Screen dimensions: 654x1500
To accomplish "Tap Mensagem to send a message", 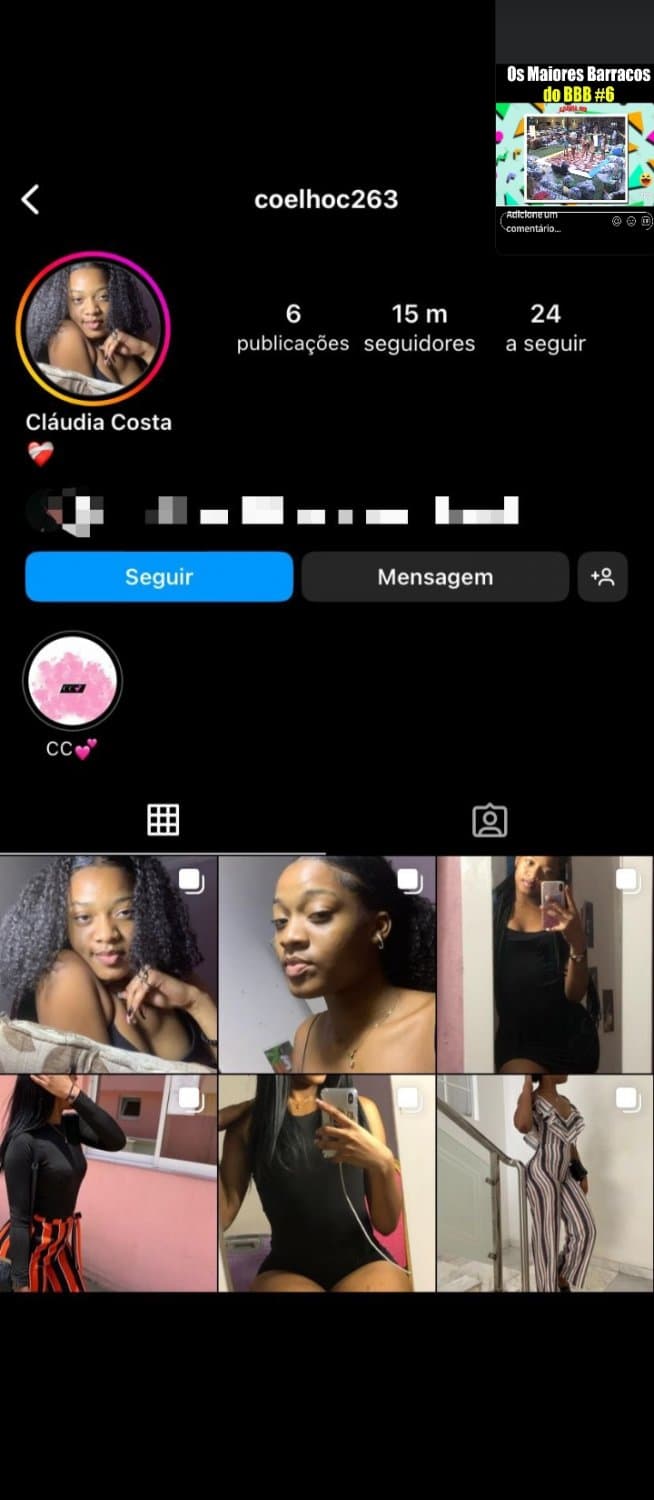I will [435, 577].
